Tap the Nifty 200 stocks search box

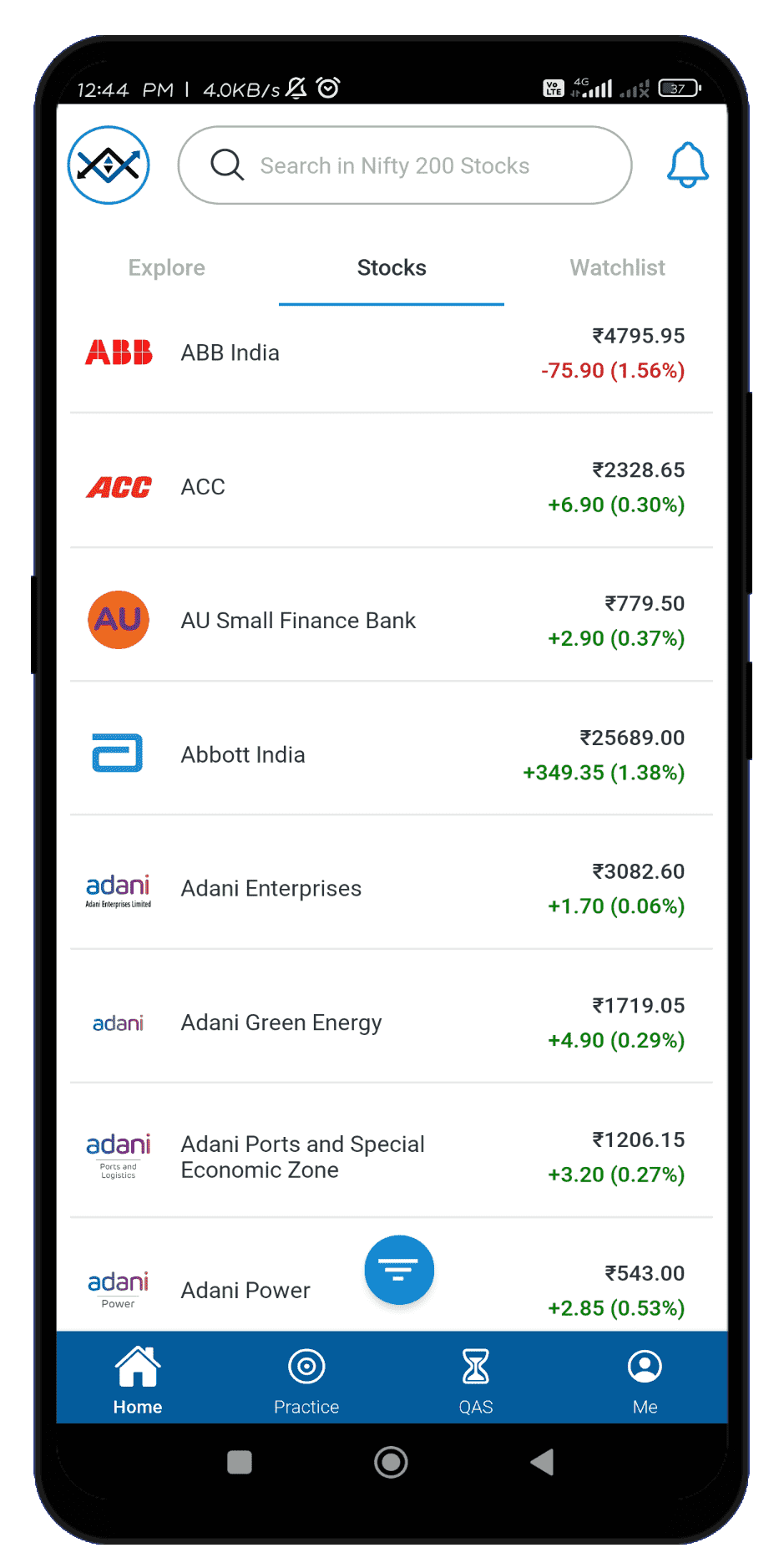405,165
